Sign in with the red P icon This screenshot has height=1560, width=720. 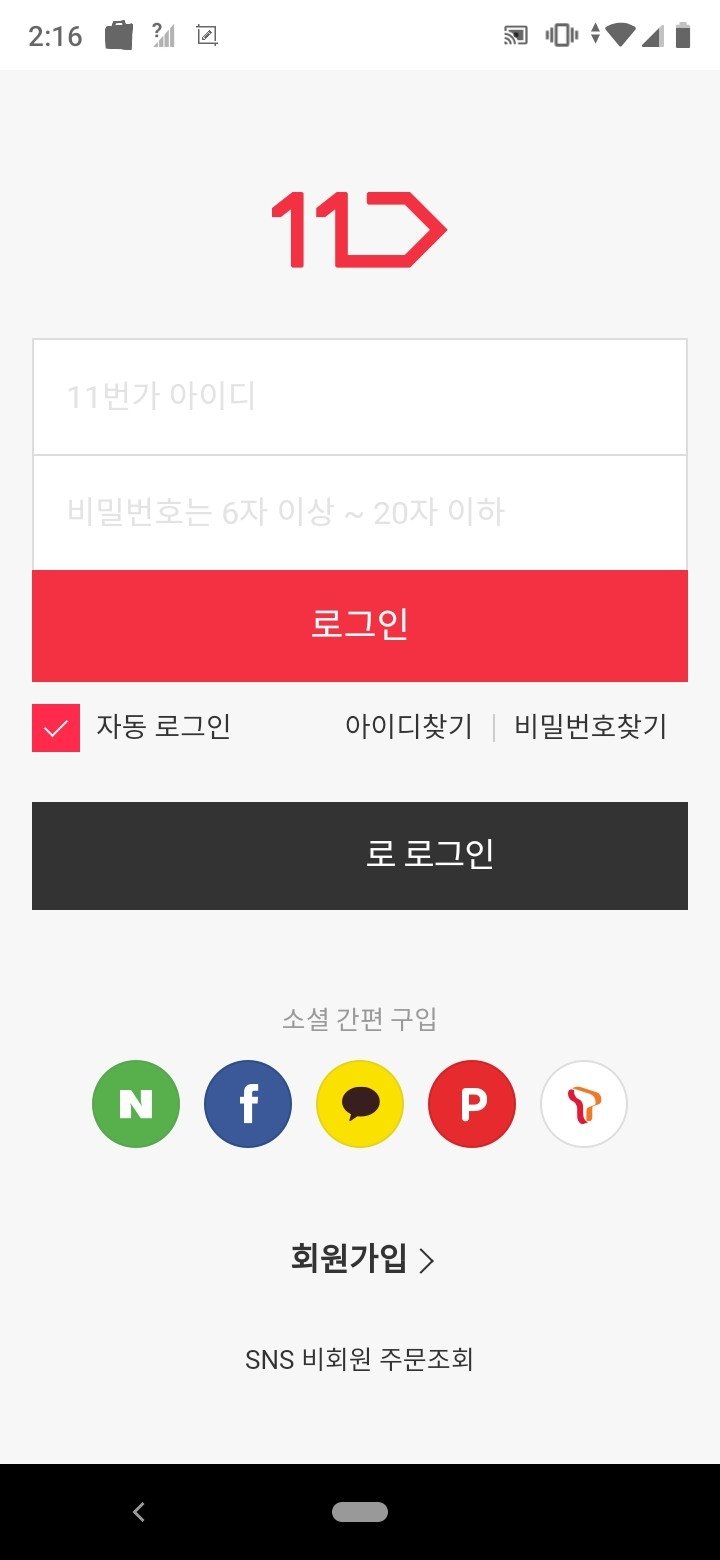pyautogui.click(x=472, y=1104)
